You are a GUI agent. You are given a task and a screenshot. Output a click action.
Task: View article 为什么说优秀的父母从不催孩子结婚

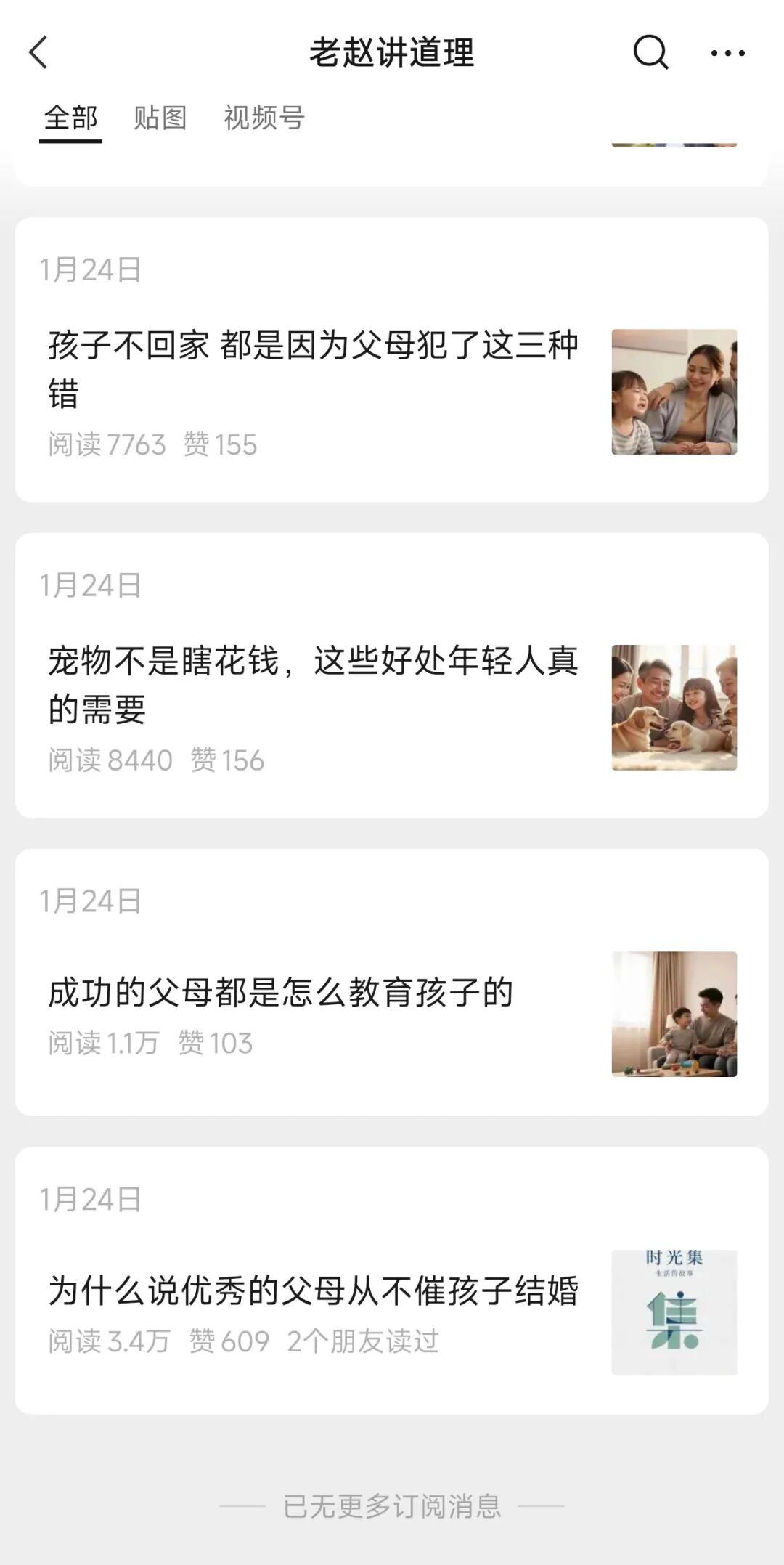[313, 1291]
